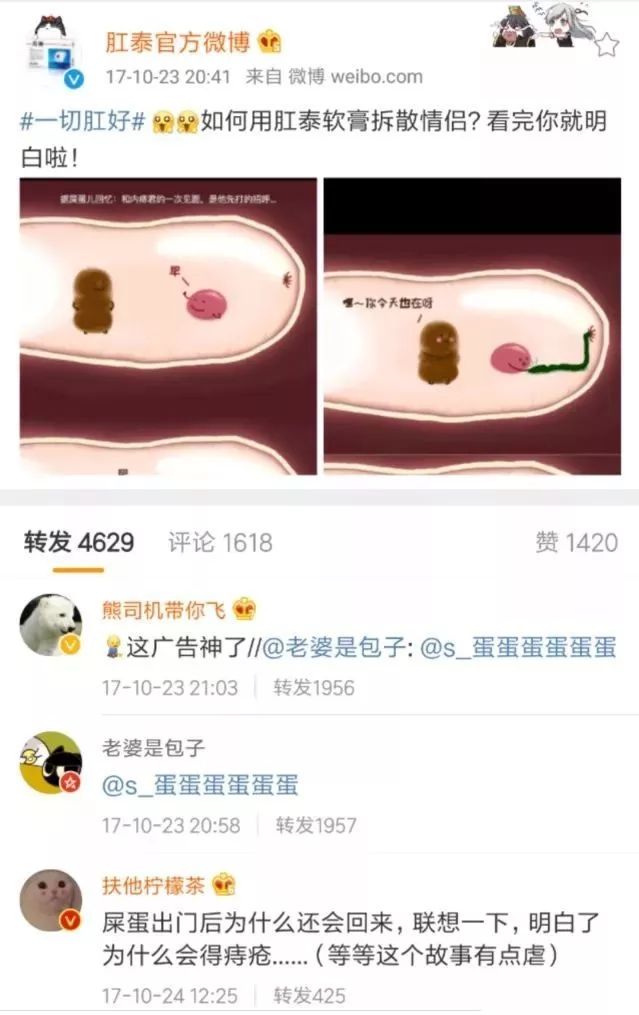The image size is (639, 1015).
Task: Open 熊司机带你飞 avatar
Action: coord(50,625)
